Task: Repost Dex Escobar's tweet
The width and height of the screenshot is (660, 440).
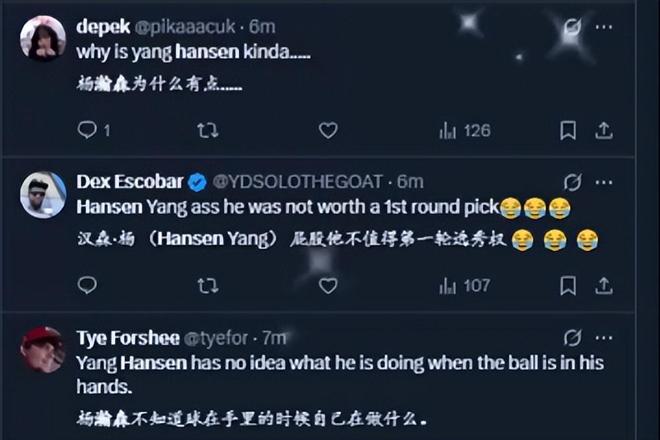Action: (x=207, y=286)
